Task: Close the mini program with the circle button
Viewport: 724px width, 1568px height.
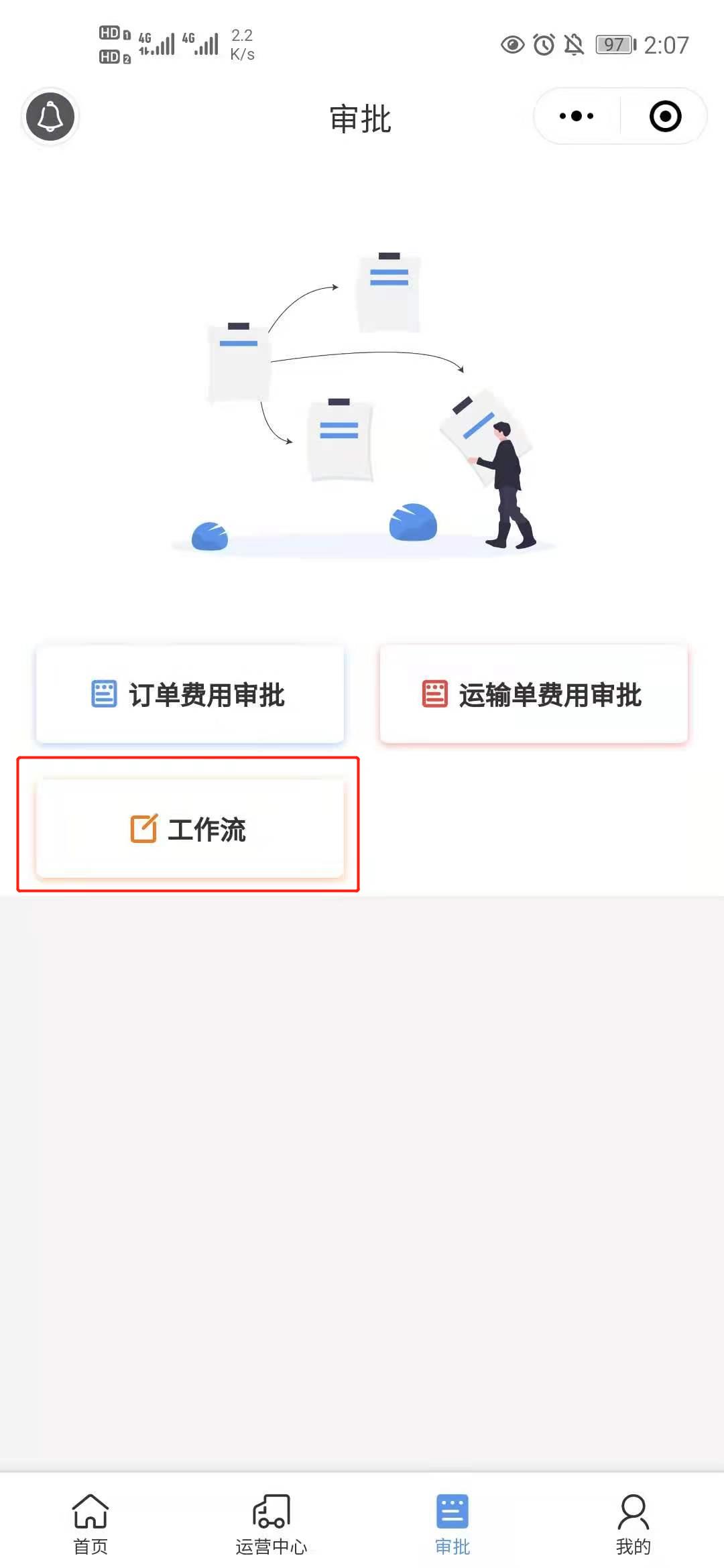Action: point(665,117)
